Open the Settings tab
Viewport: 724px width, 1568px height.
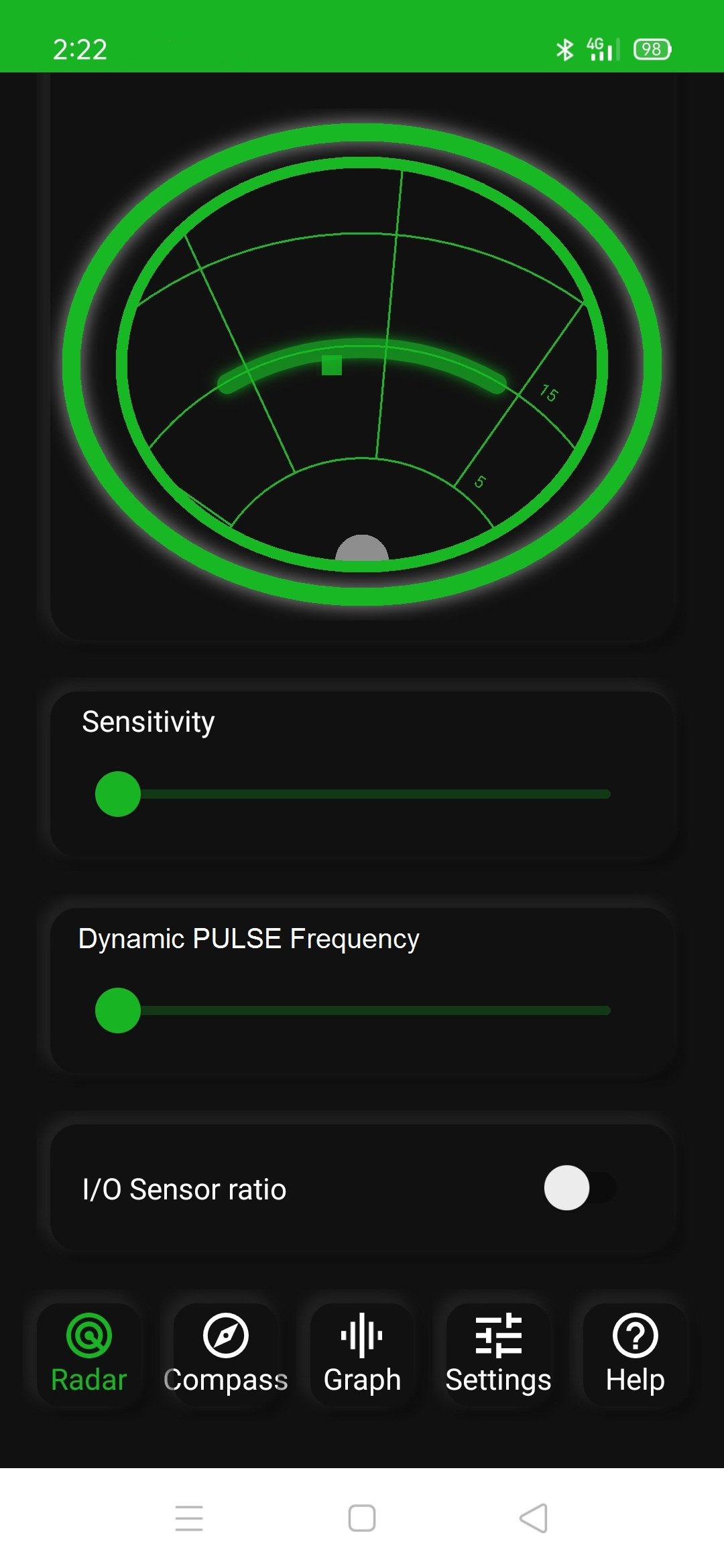(x=498, y=1354)
